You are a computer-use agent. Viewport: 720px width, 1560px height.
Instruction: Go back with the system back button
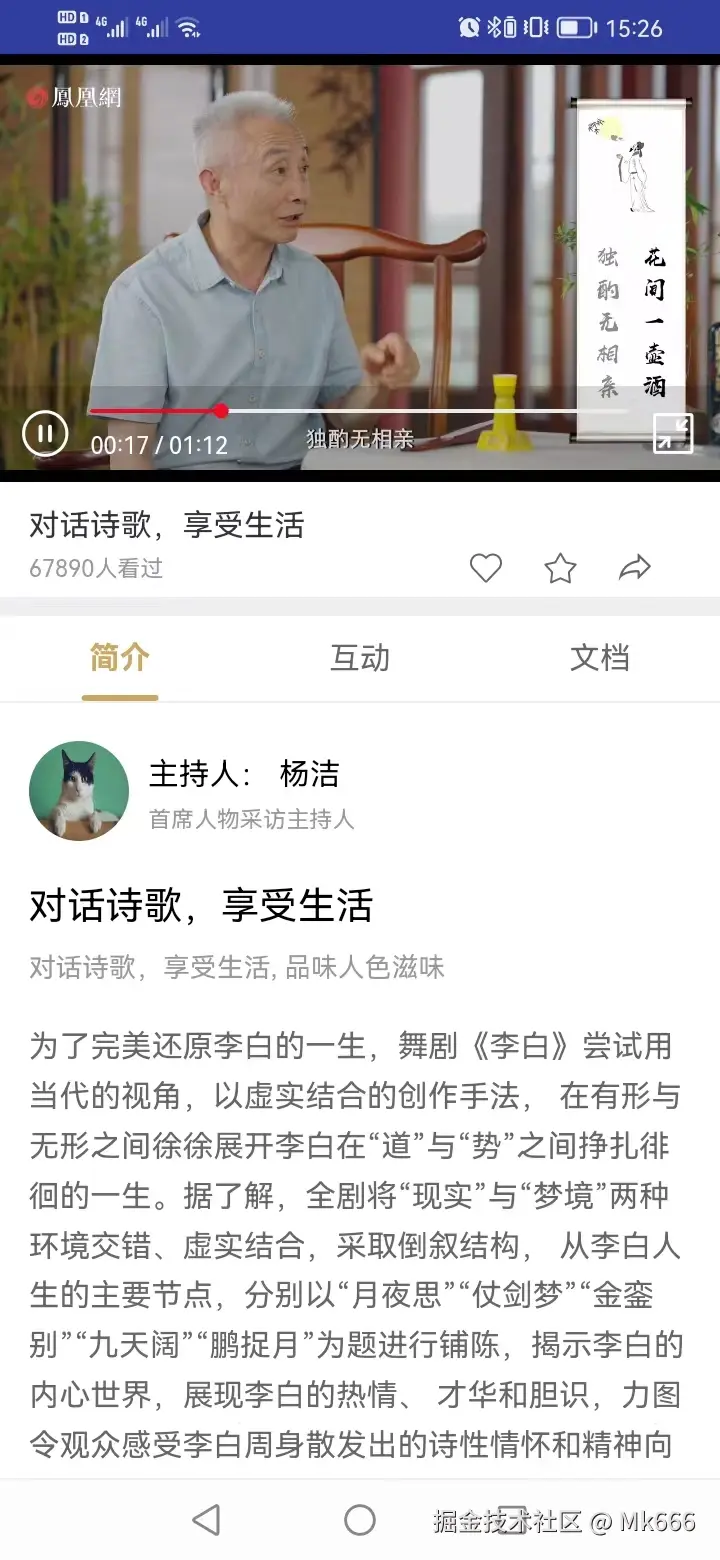point(206,1520)
